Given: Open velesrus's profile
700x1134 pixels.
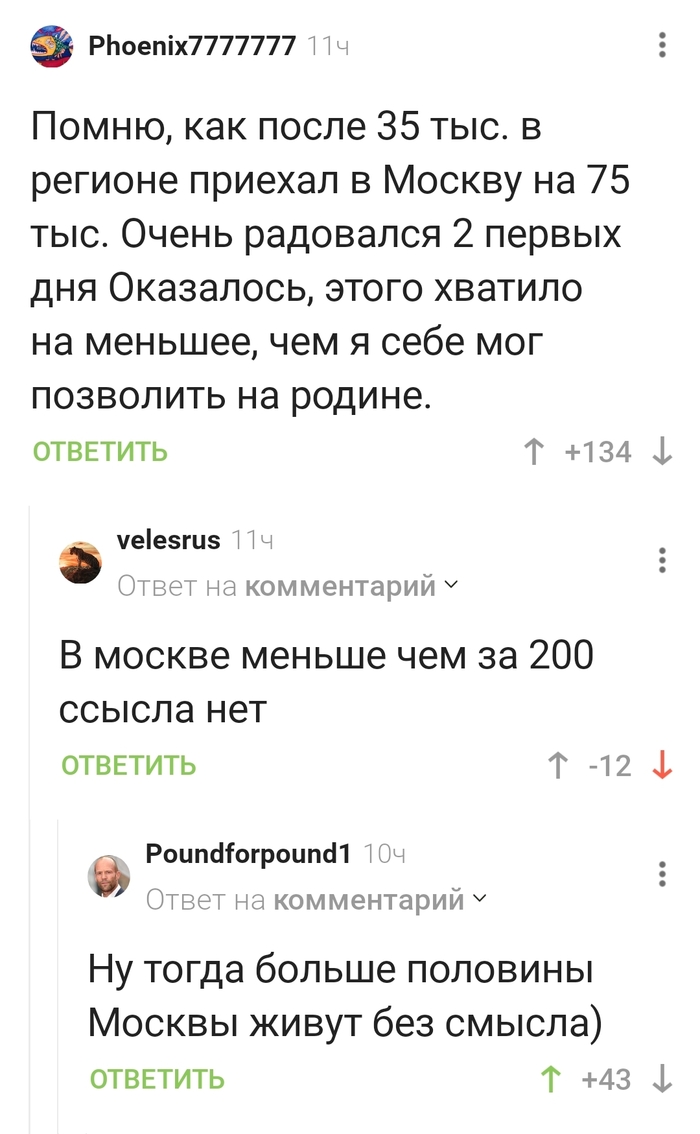Looking at the screenshot, I should tap(168, 540).
